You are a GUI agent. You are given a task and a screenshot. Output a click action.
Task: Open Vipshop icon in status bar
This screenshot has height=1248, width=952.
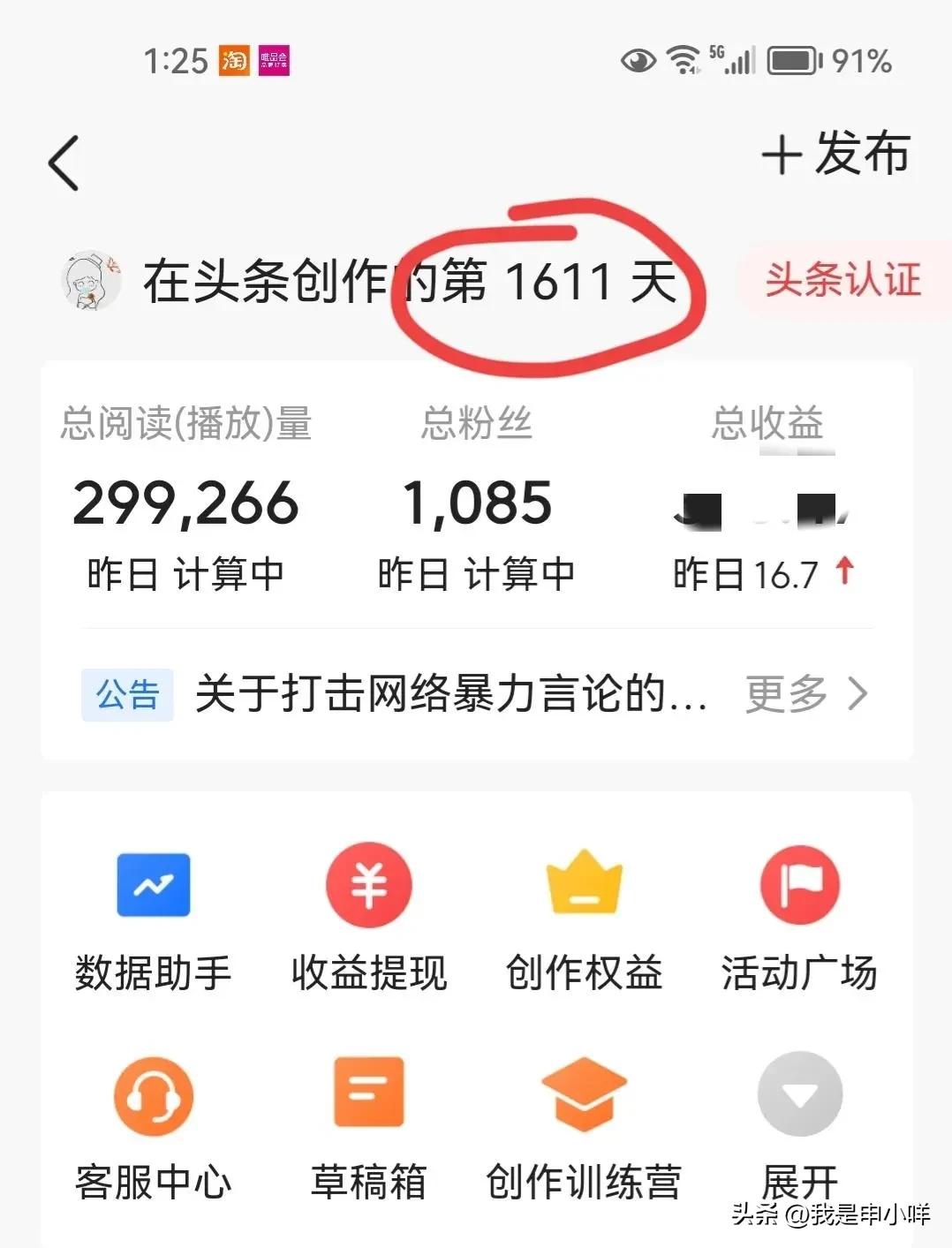tap(275, 62)
